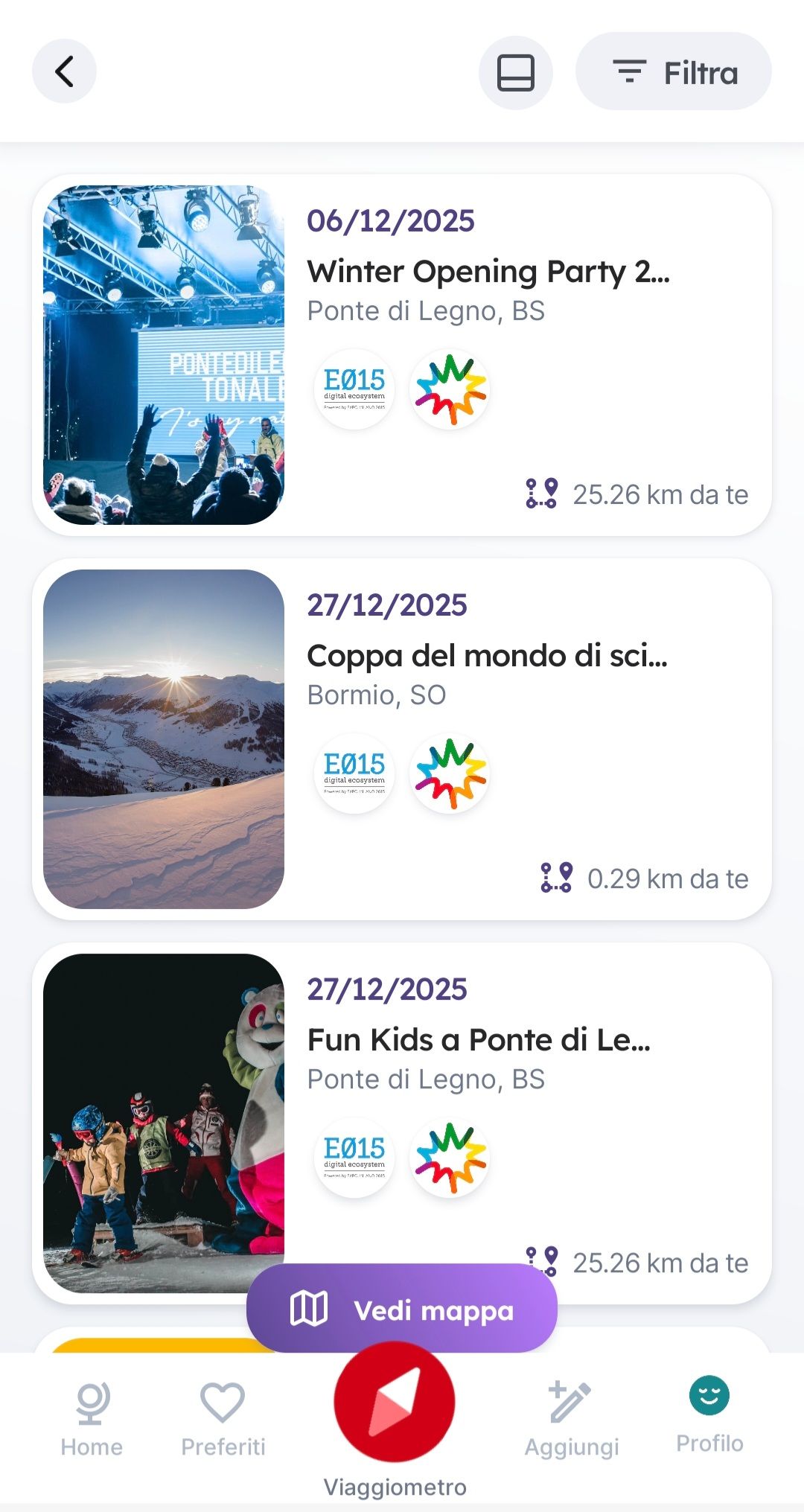Open the Fun Kids a Ponte di Legno event
This screenshot has height=1512, width=804.
(x=479, y=1041)
